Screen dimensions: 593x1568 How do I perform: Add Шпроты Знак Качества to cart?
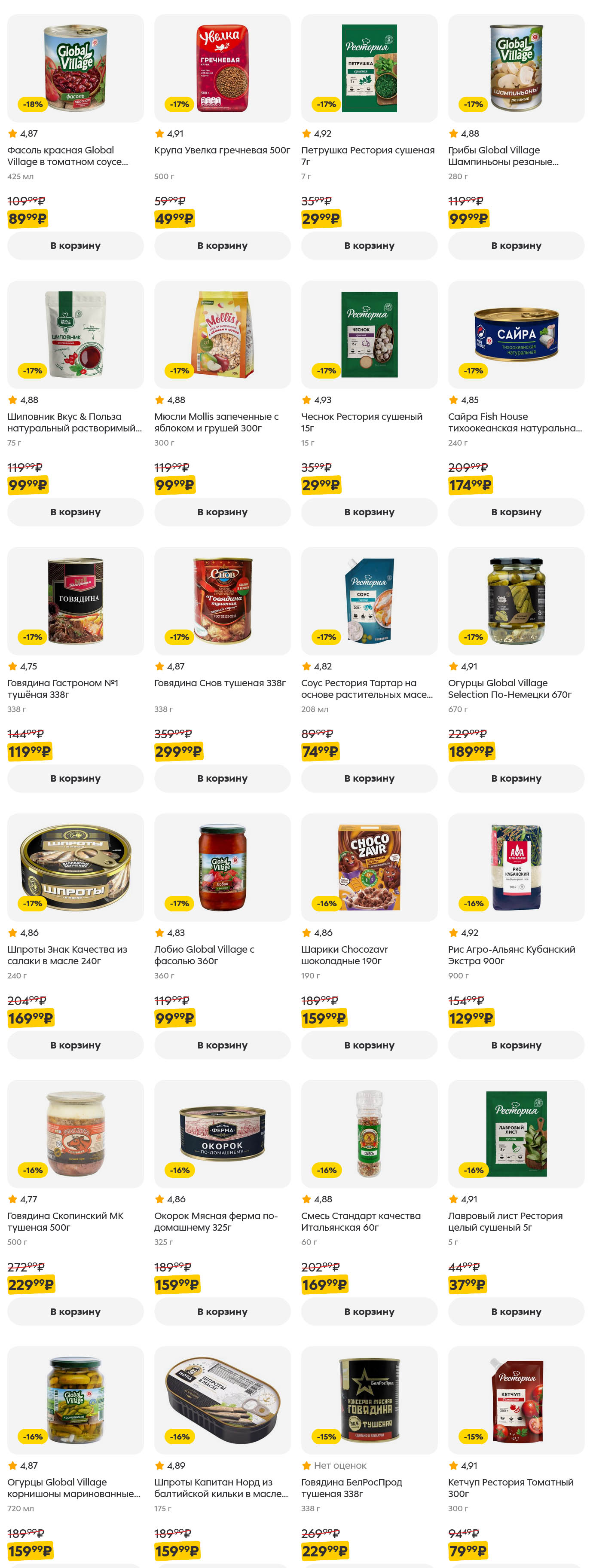tap(76, 1045)
